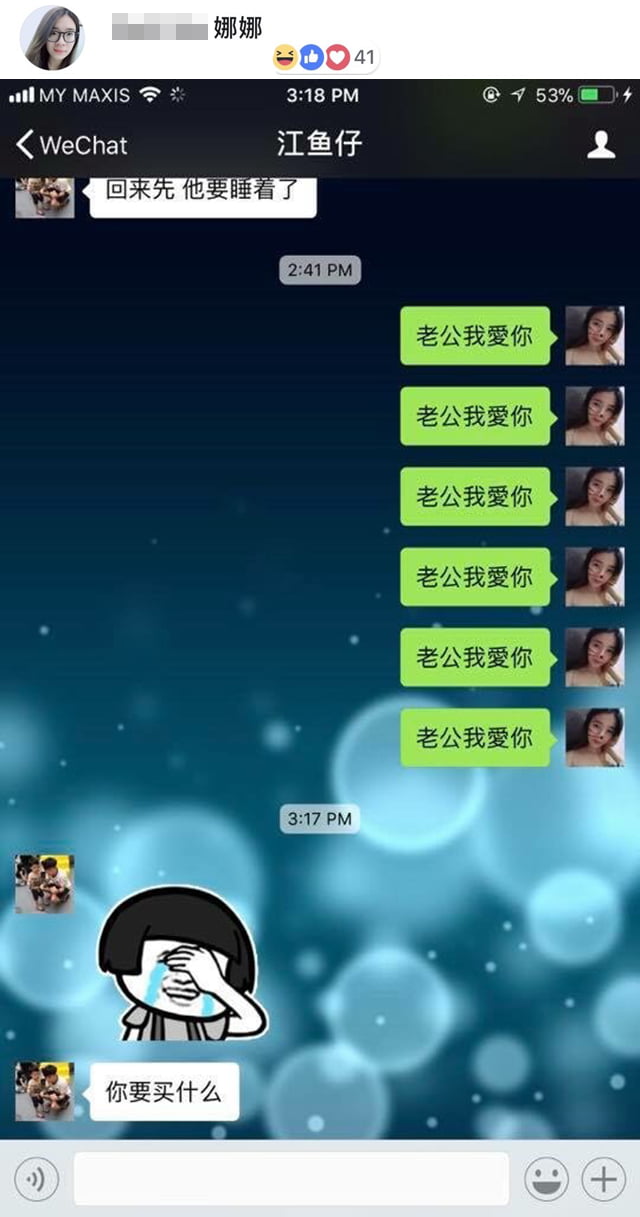View the contact's avatar beside 你要买什么

click(44, 1091)
